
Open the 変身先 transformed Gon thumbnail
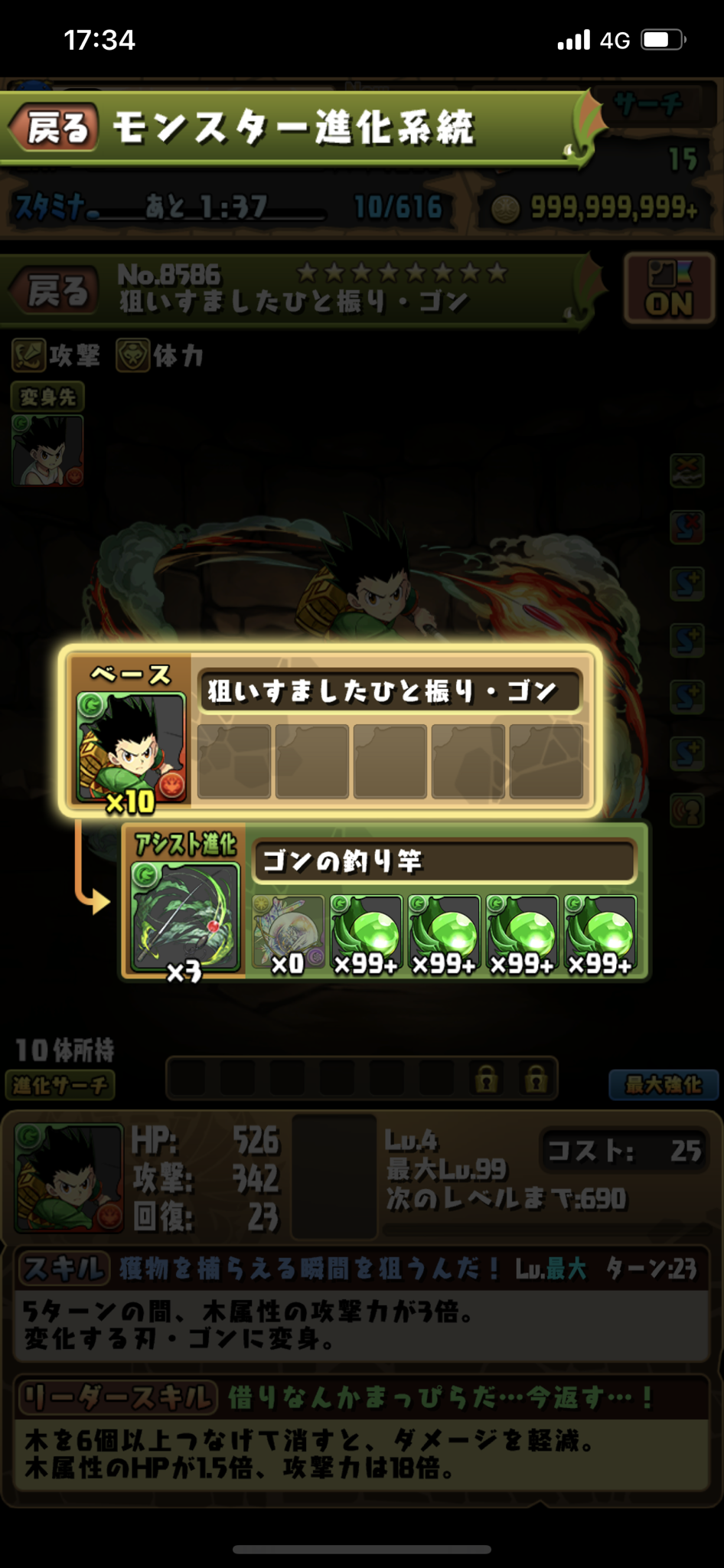coord(47,450)
